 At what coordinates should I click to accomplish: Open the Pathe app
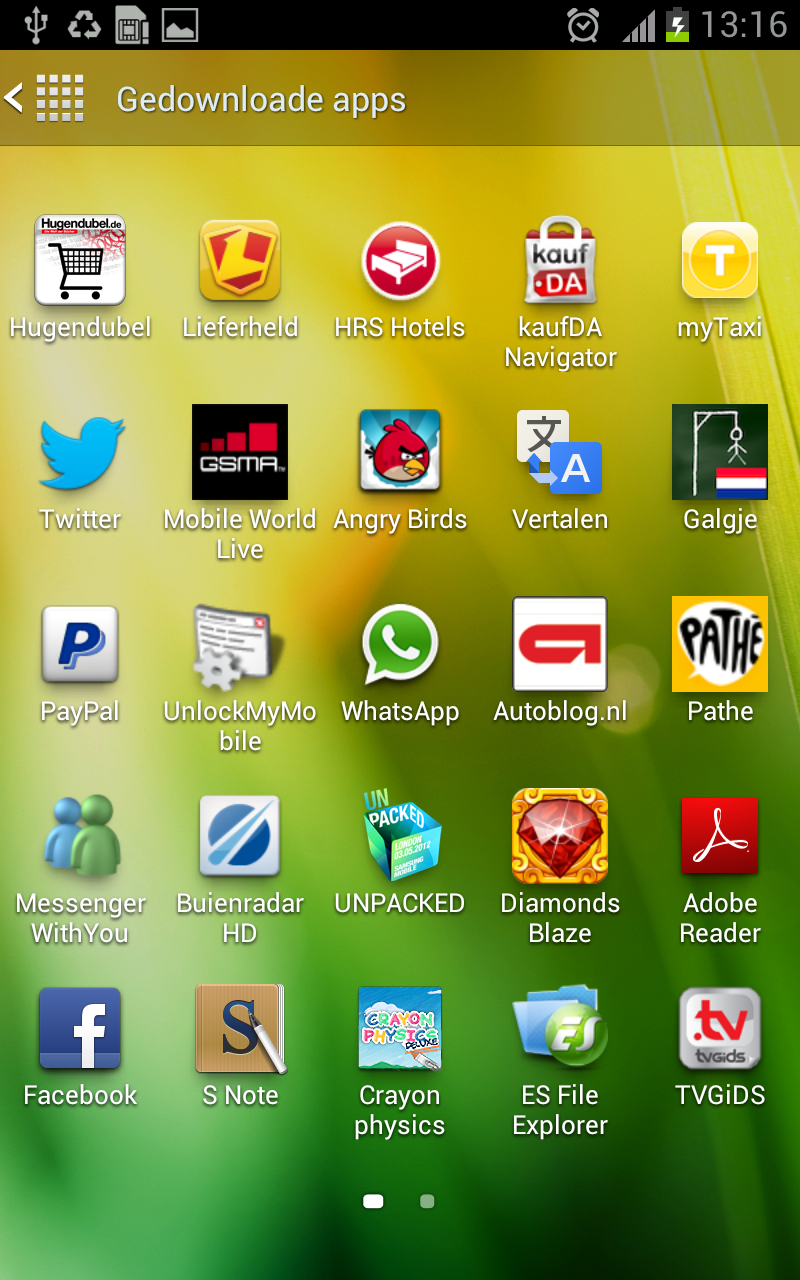click(x=720, y=646)
